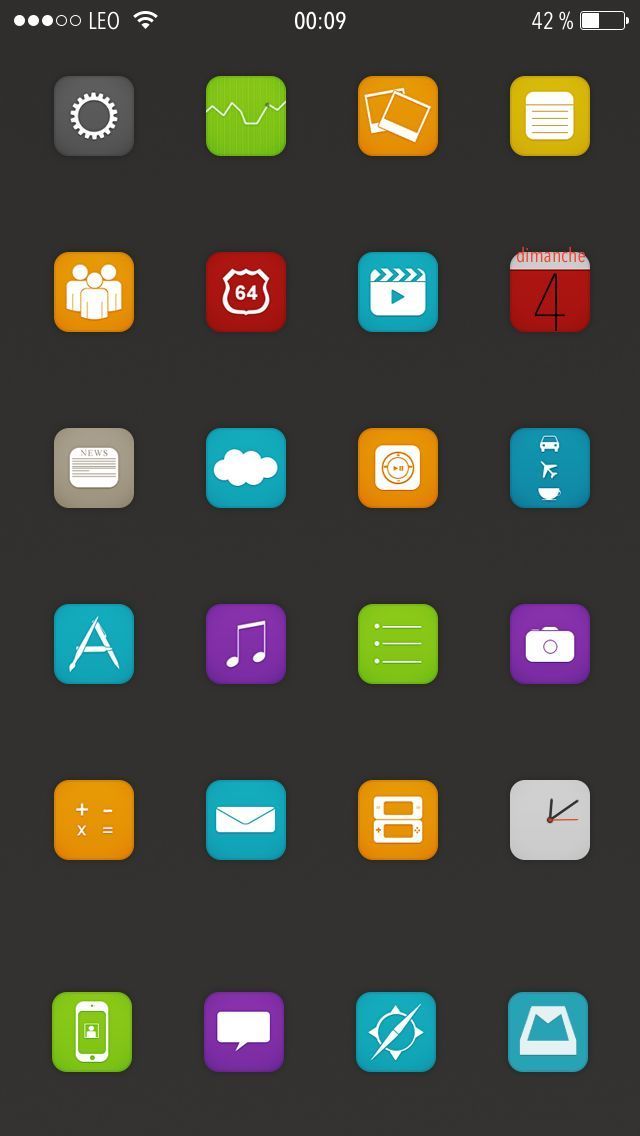Open the Clock app
The height and width of the screenshot is (1136, 640).
[550, 820]
